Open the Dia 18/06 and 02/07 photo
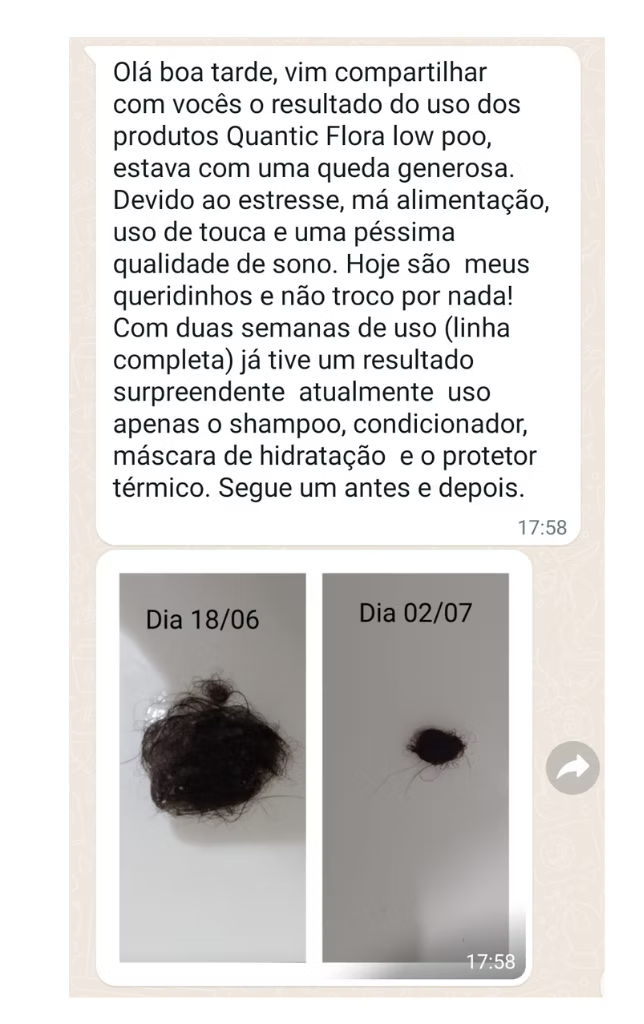This screenshot has height=1024, width=644. [x=314, y=765]
